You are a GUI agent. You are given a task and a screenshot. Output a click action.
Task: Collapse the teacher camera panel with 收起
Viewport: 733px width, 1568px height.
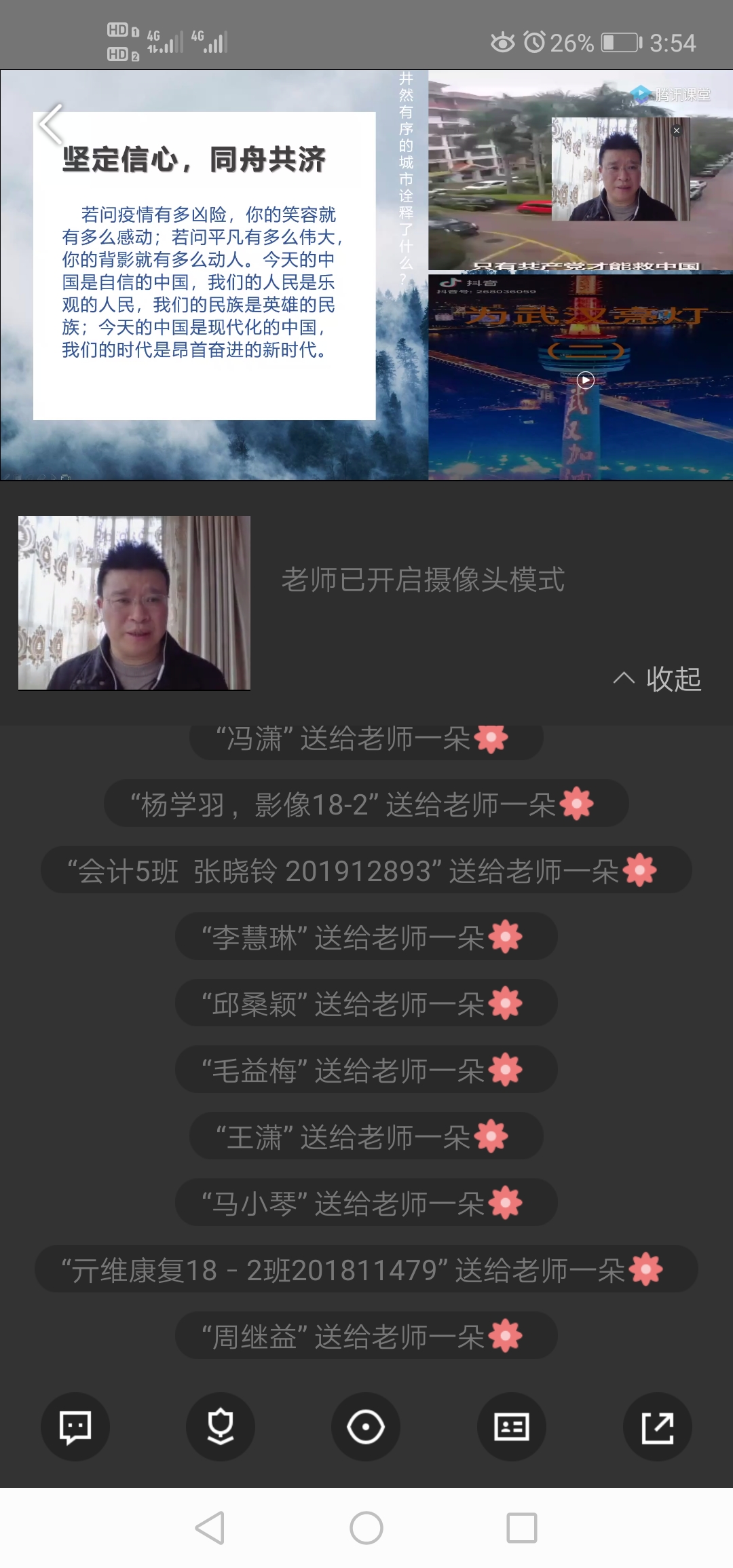[658, 678]
